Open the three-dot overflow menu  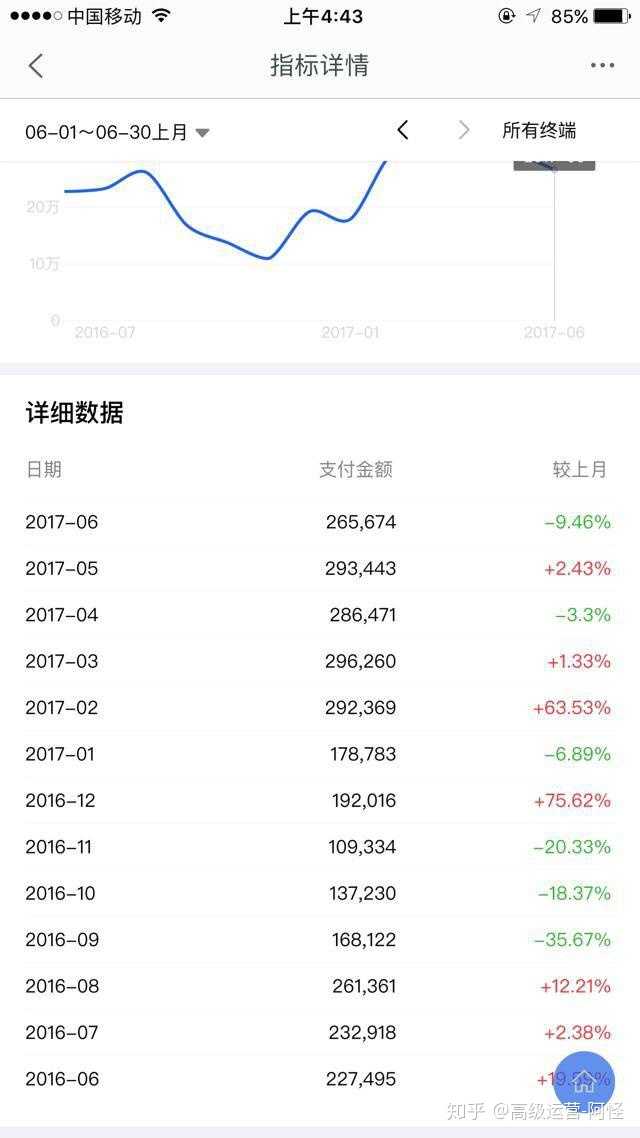coord(602,66)
